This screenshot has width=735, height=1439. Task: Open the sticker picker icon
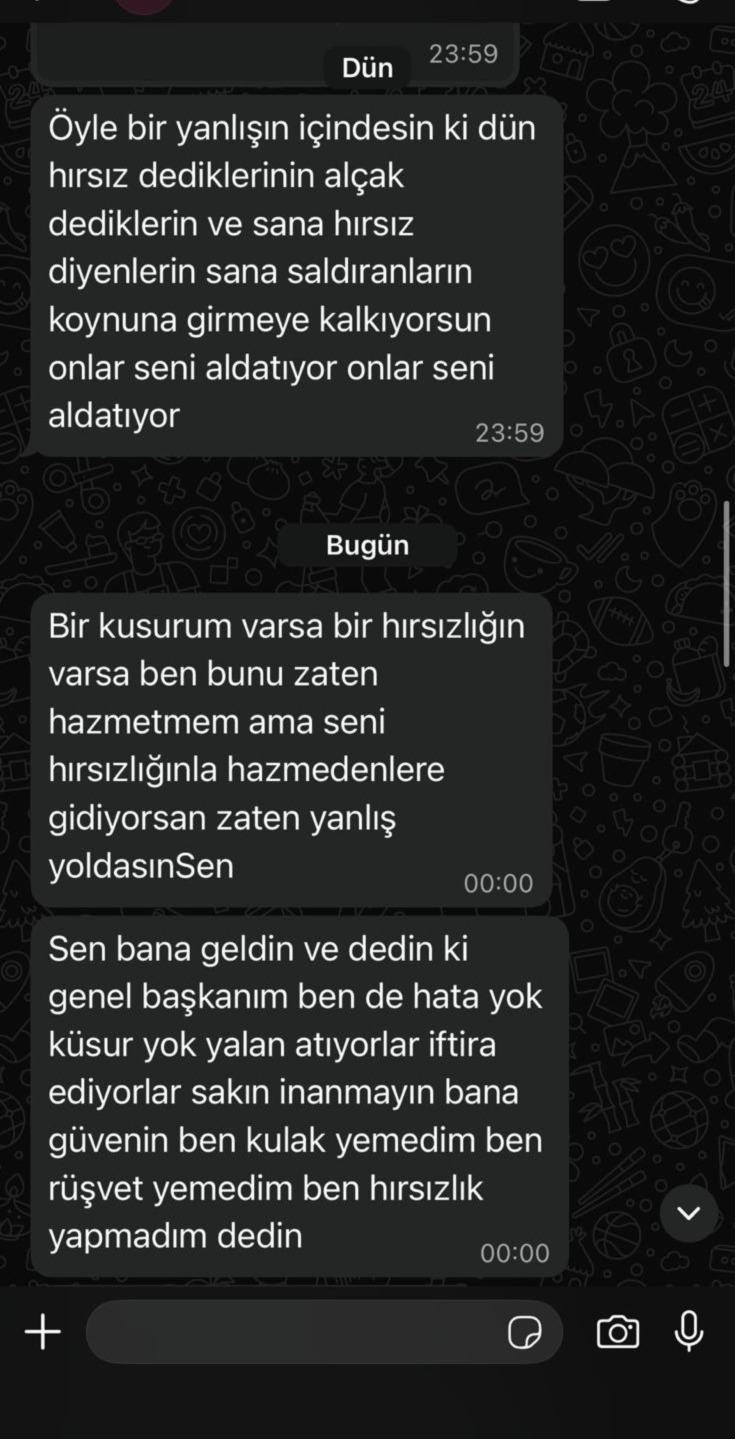pyautogui.click(x=525, y=1332)
